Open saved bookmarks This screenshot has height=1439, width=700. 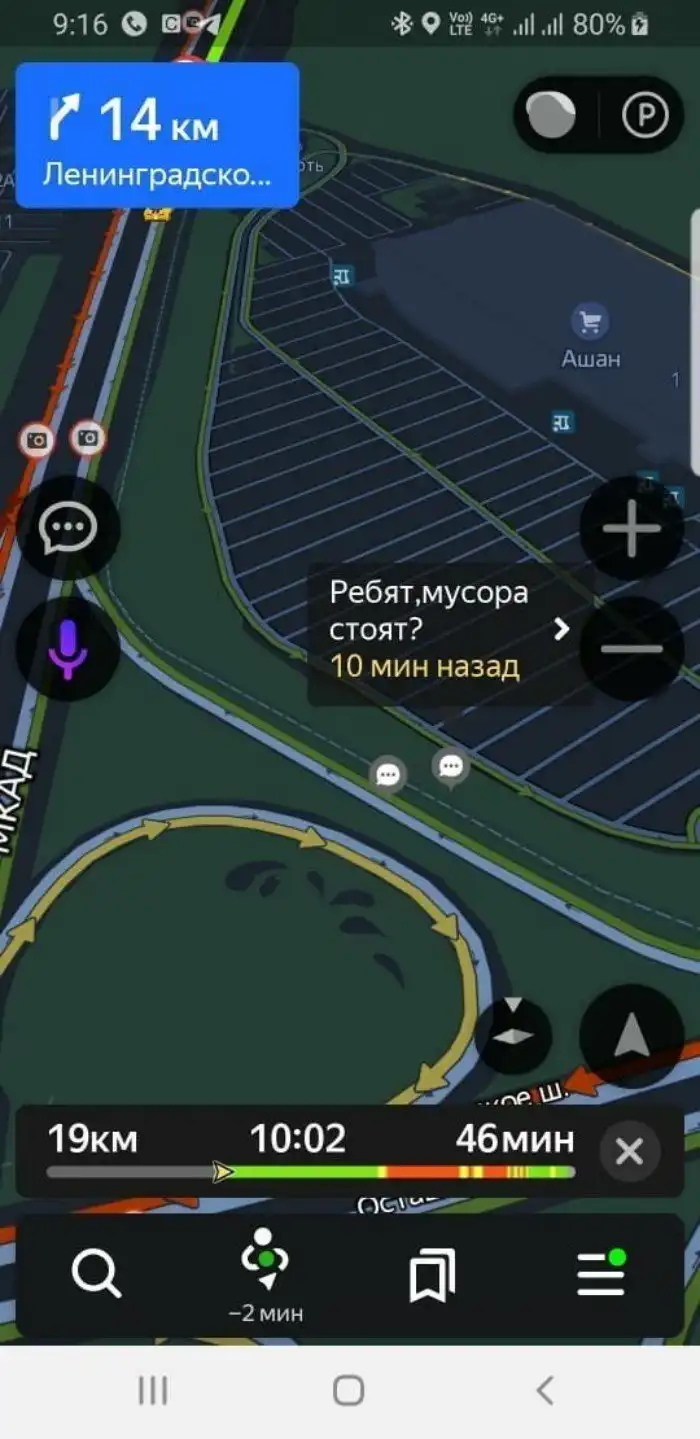pyautogui.click(x=432, y=1275)
